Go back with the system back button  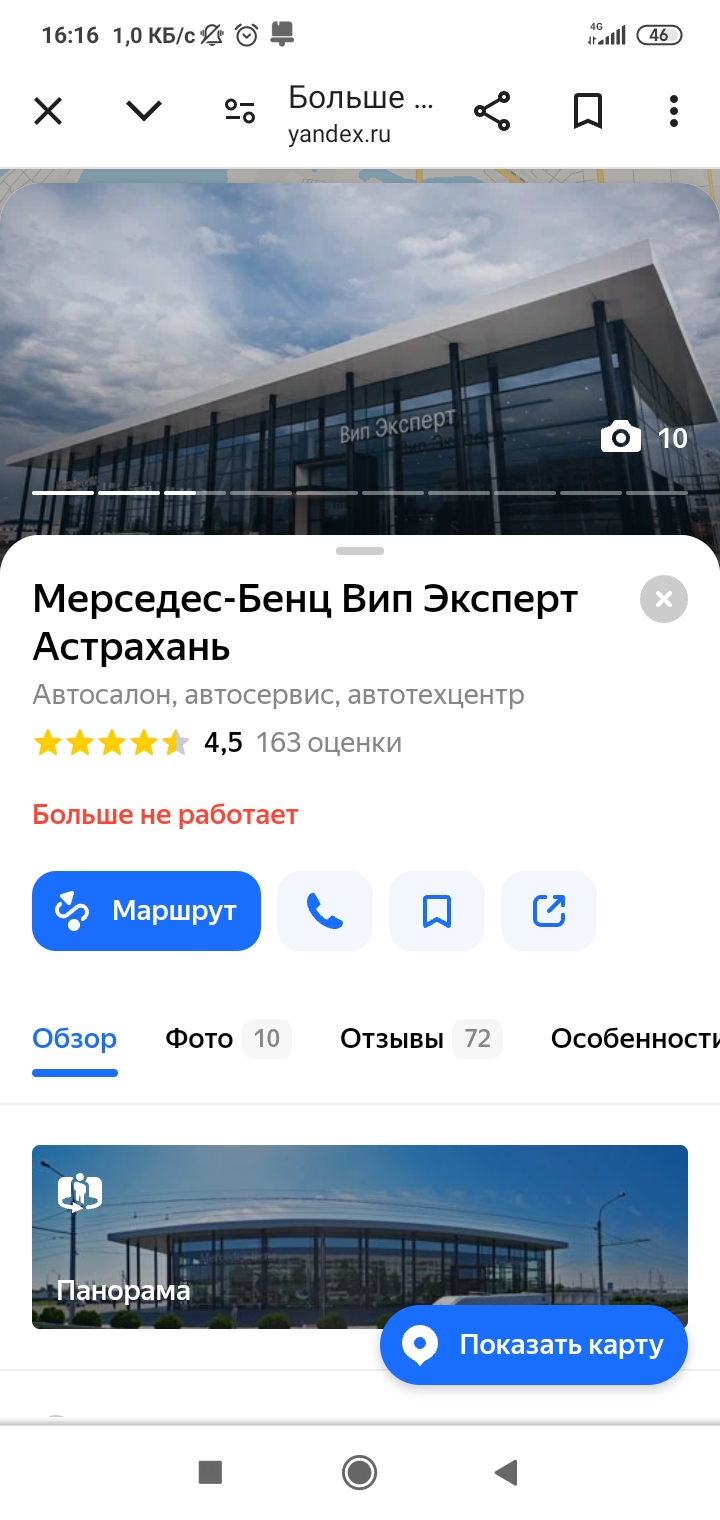pyautogui.click(x=507, y=1472)
